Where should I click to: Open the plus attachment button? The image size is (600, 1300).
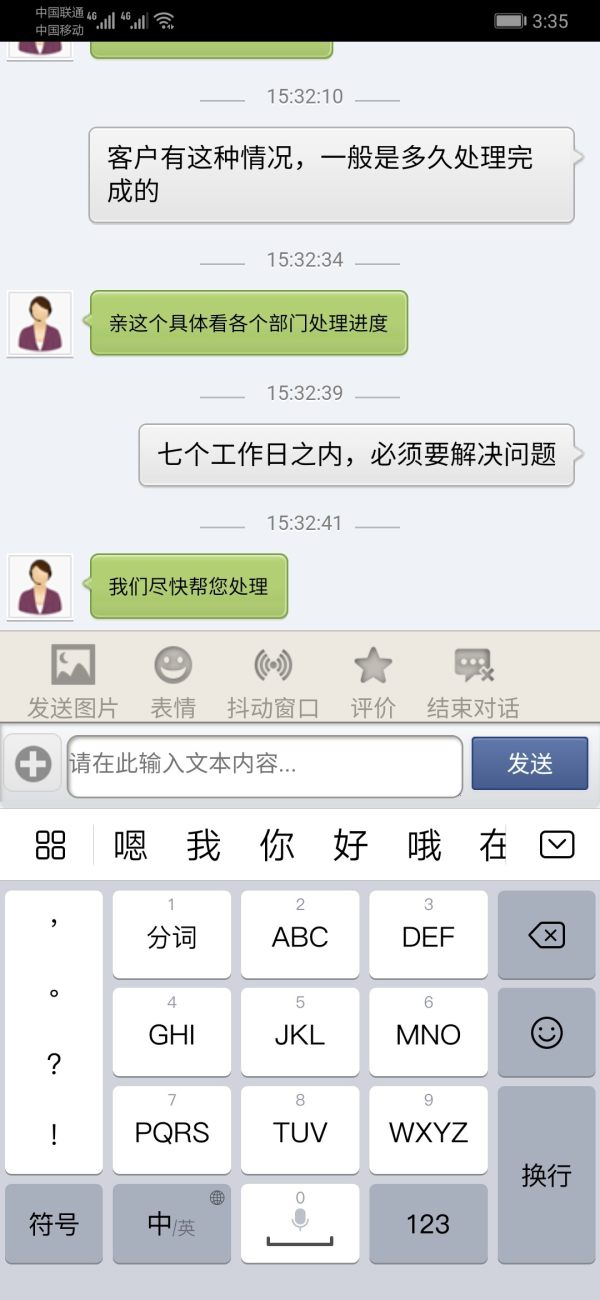click(x=33, y=766)
